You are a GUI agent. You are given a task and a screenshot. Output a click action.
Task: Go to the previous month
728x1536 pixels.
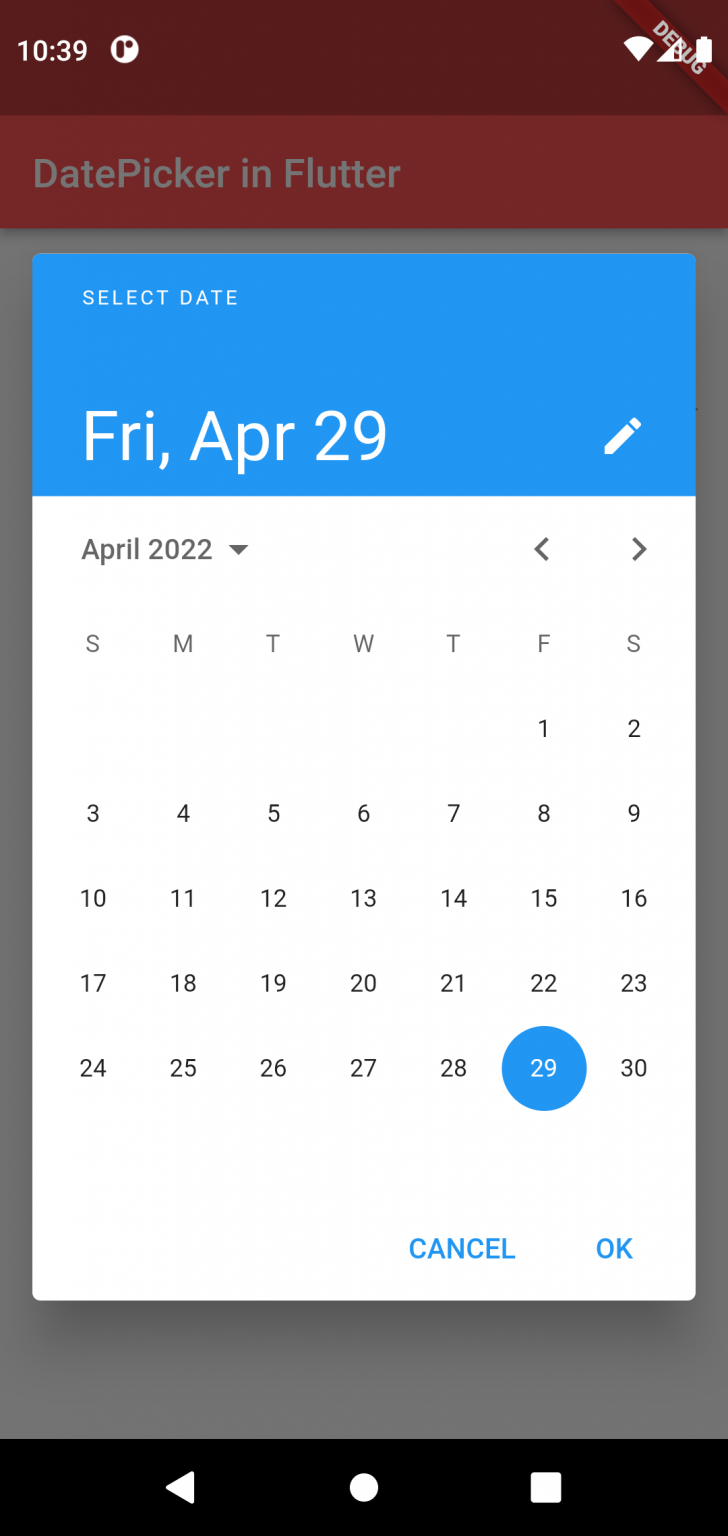542,549
